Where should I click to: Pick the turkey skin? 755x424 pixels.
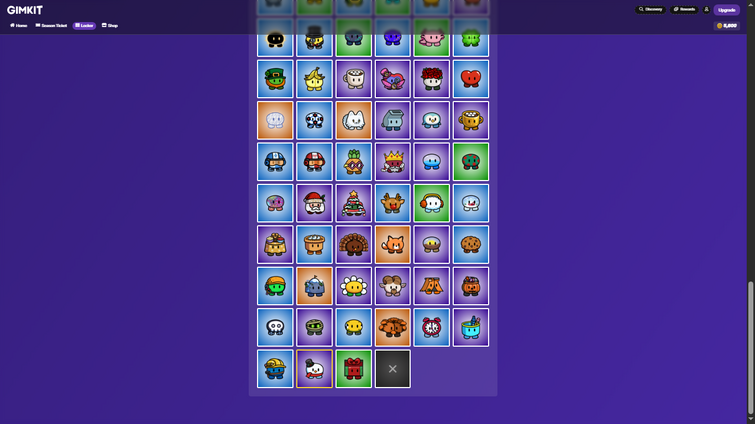click(x=353, y=244)
